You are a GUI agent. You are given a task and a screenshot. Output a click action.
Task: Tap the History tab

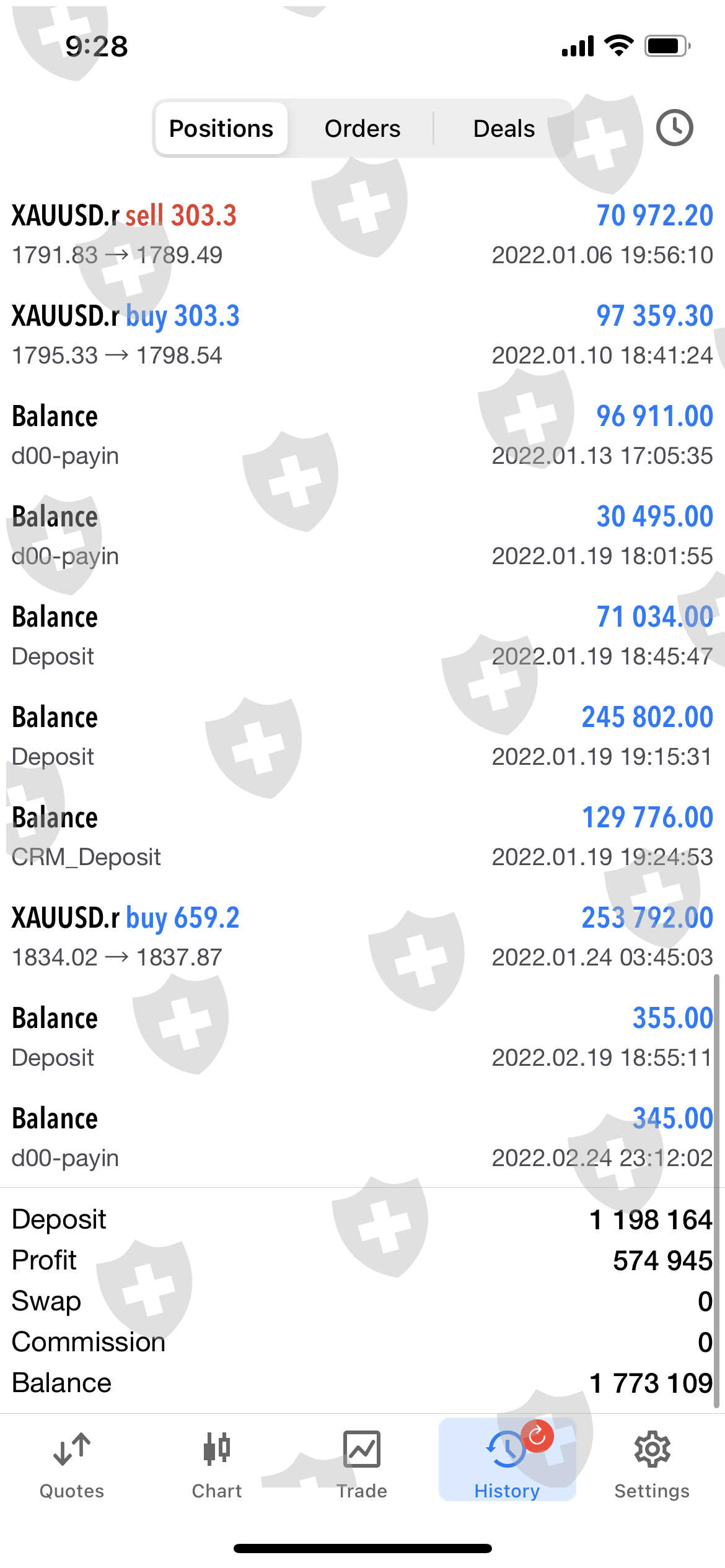click(x=507, y=1465)
